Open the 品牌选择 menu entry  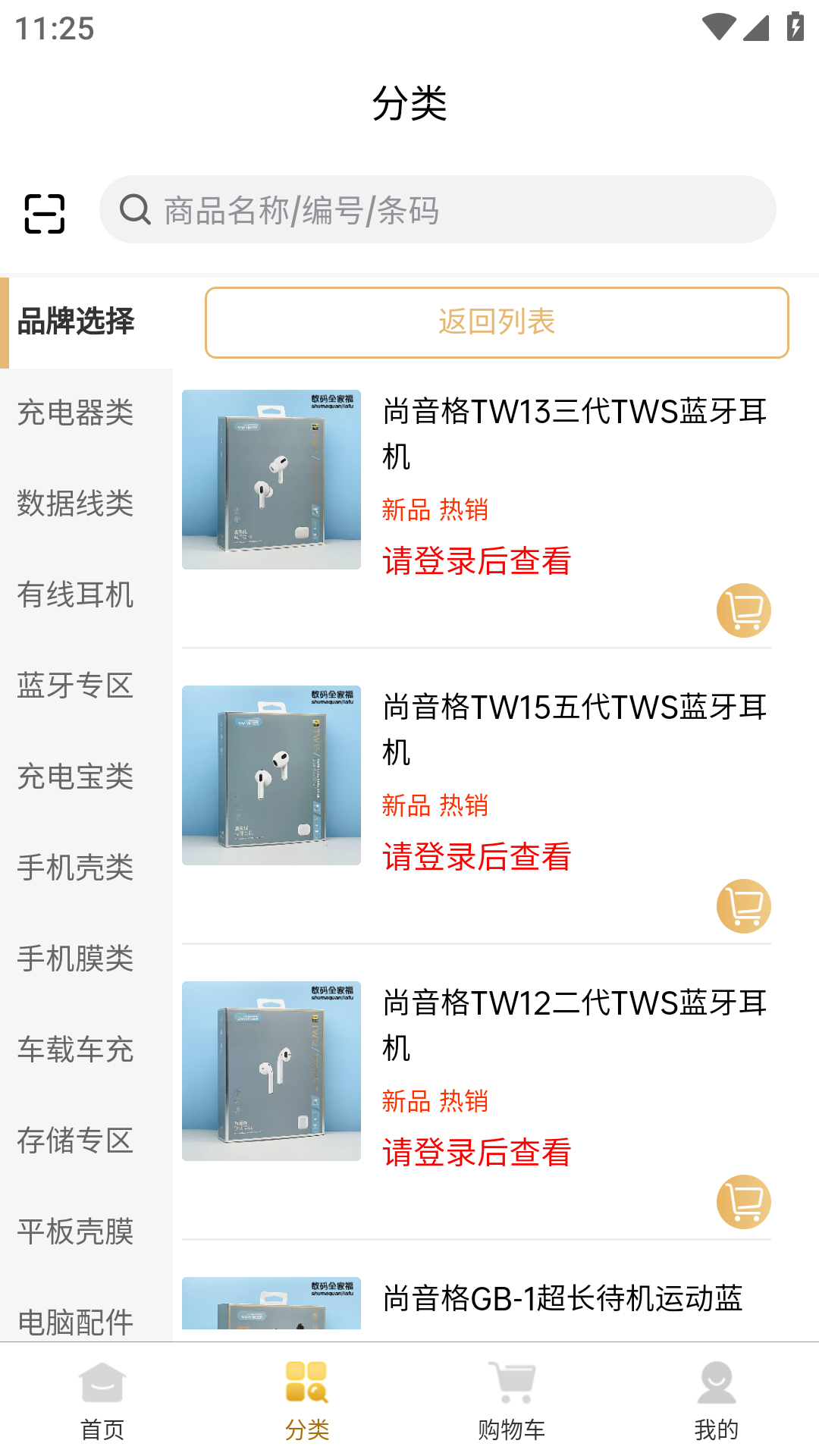pyautogui.click(x=76, y=322)
